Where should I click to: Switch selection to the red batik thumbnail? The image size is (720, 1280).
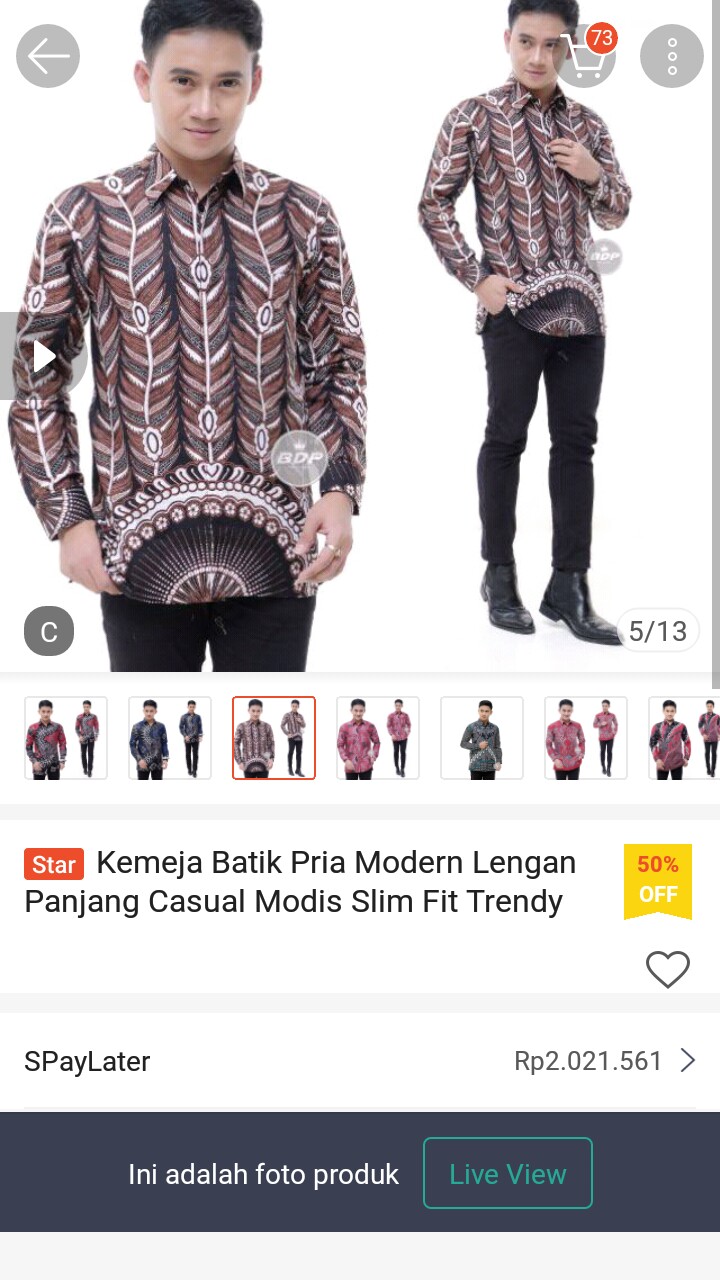(x=66, y=738)
